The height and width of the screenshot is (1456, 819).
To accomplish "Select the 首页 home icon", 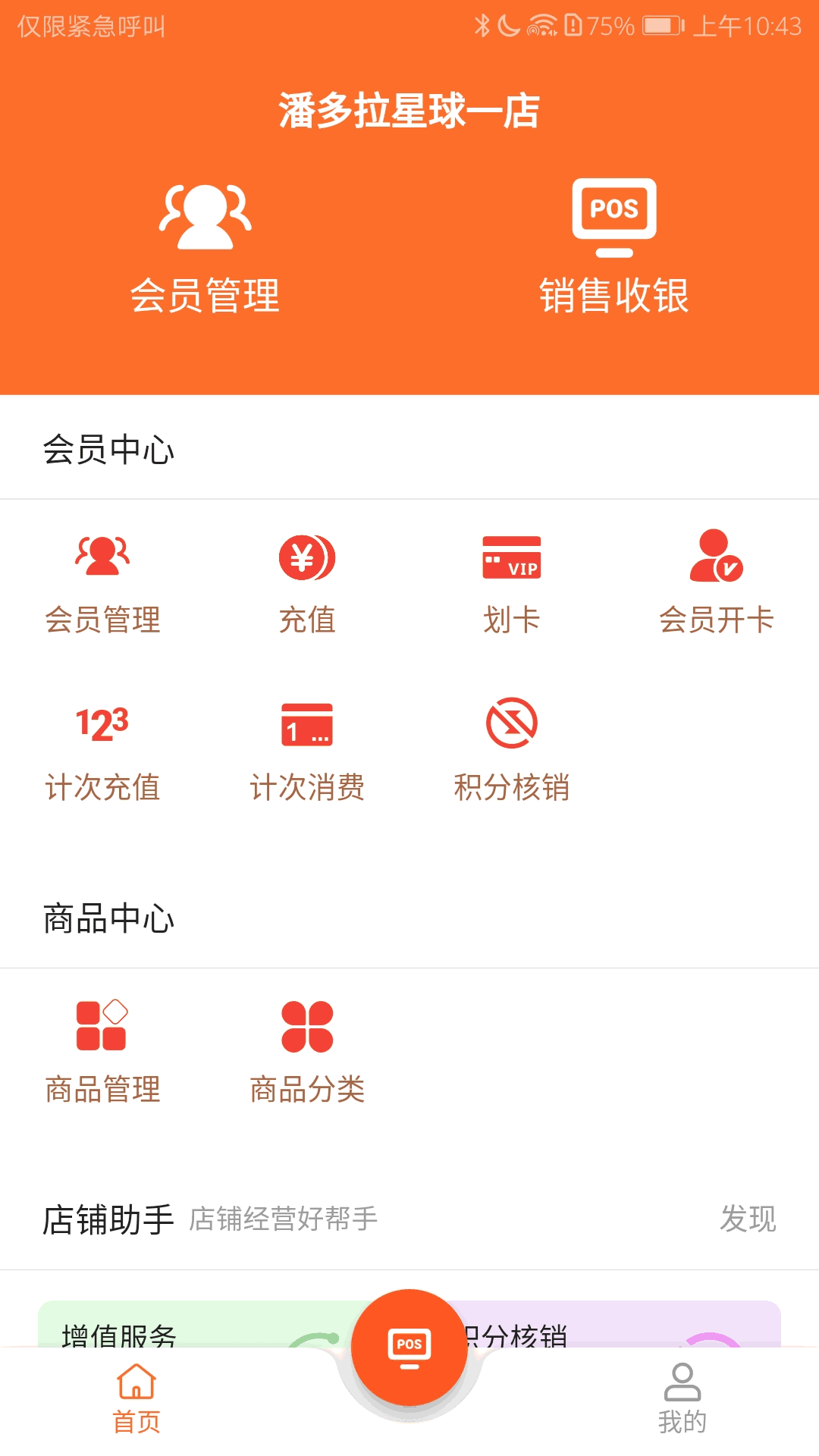I will point(136,1394).
